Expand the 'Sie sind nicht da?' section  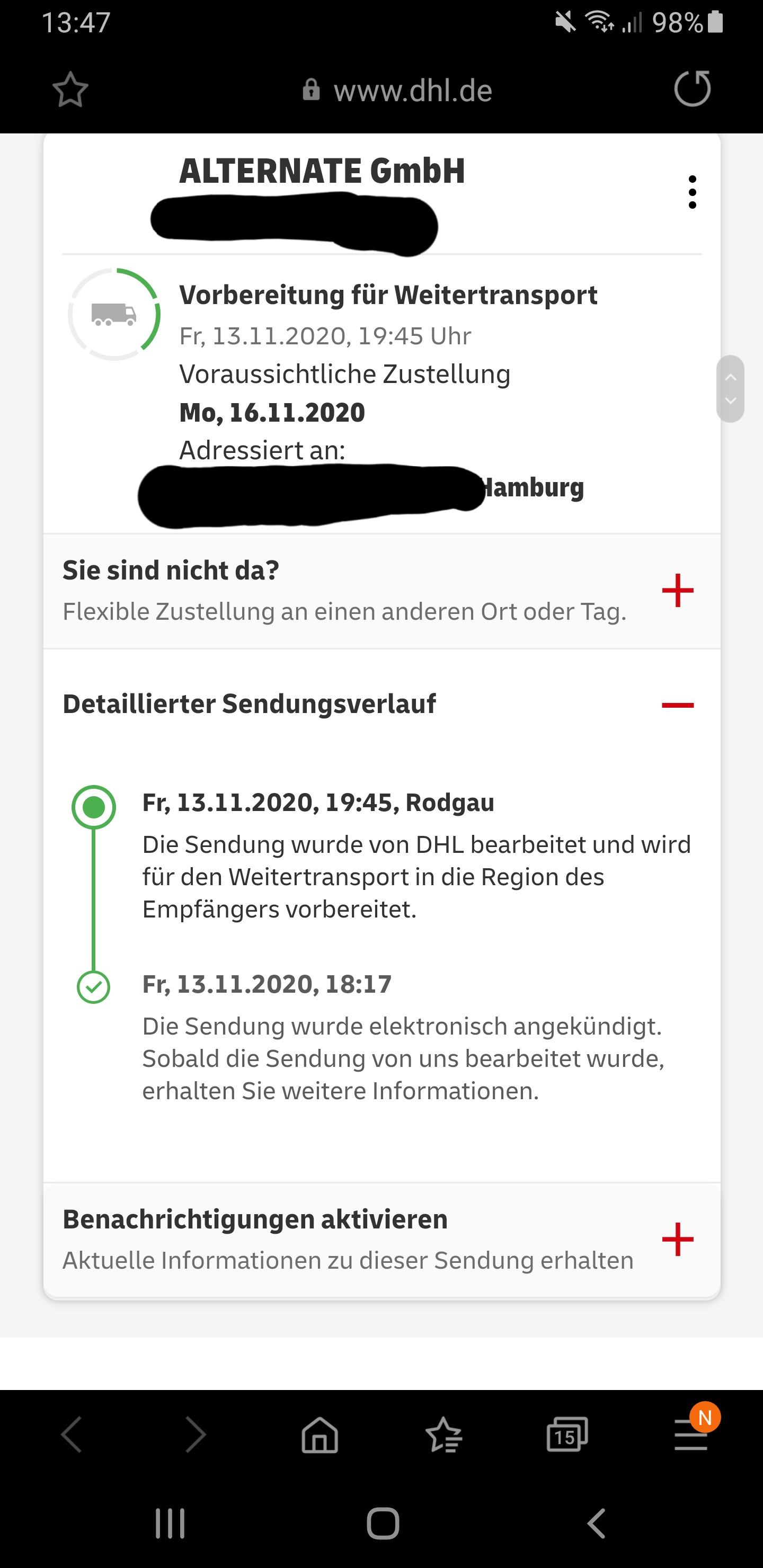tap(677, 590)
